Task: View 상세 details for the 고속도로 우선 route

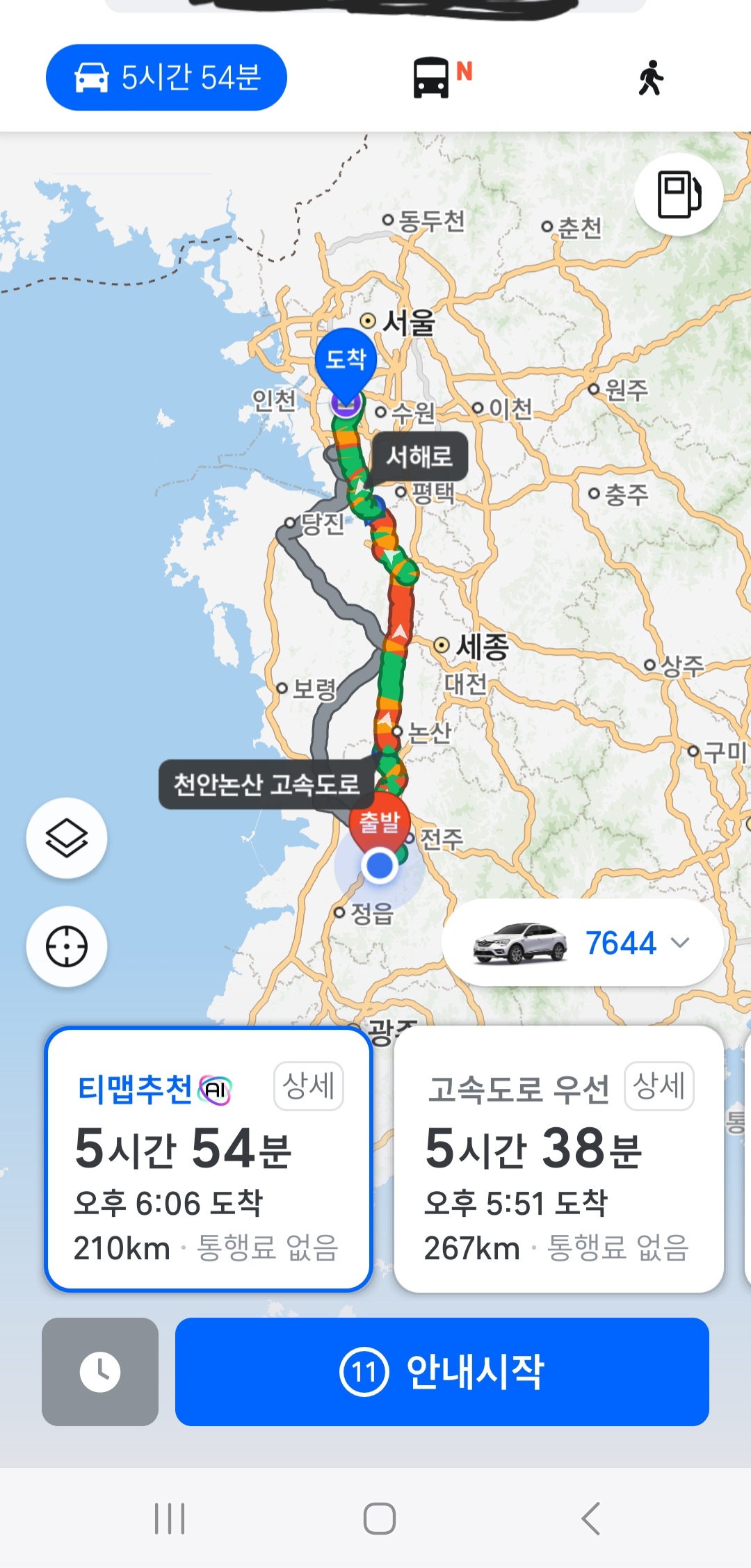Action: 659,1086
